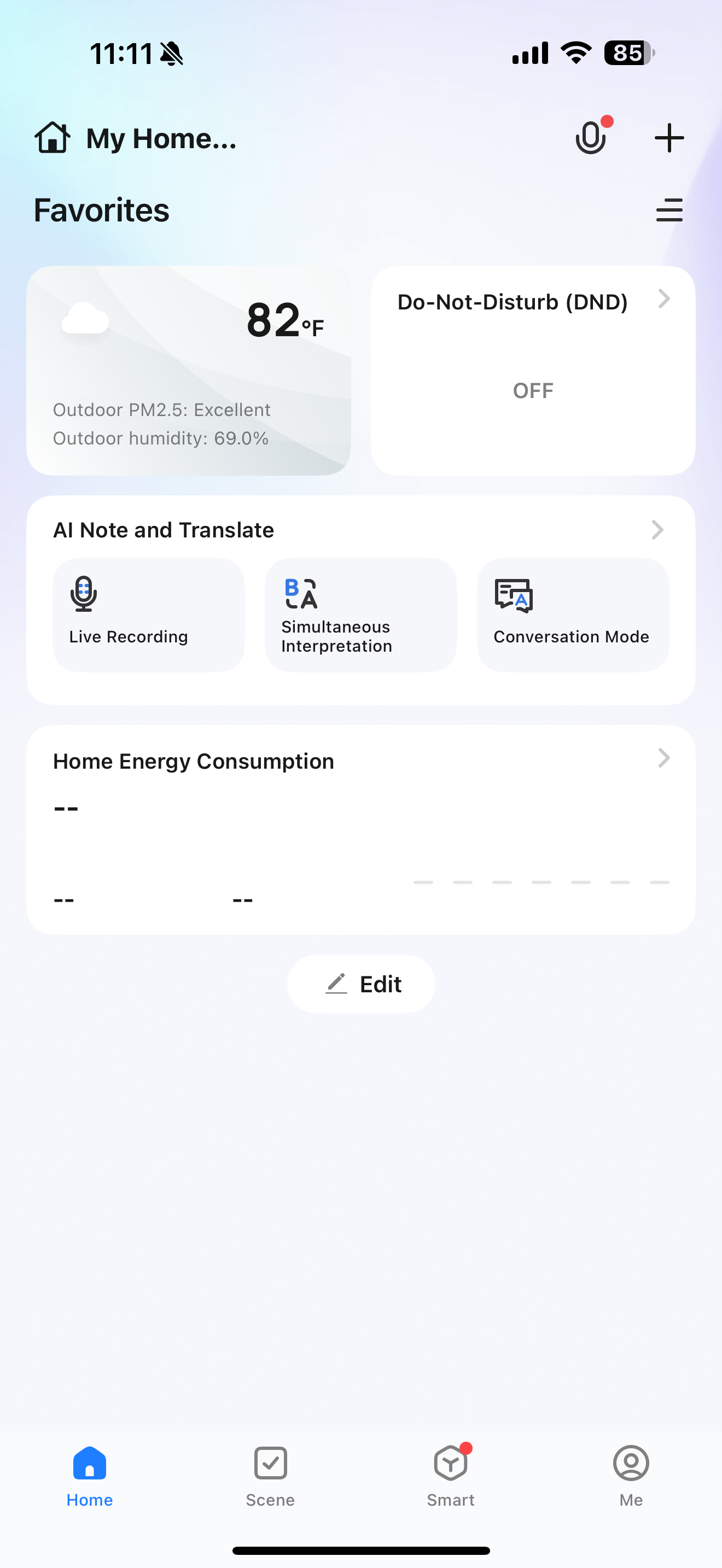Open the weather card showing 82°F
This screenshot has width=722, height=1568.
click(x=189, y=371)
